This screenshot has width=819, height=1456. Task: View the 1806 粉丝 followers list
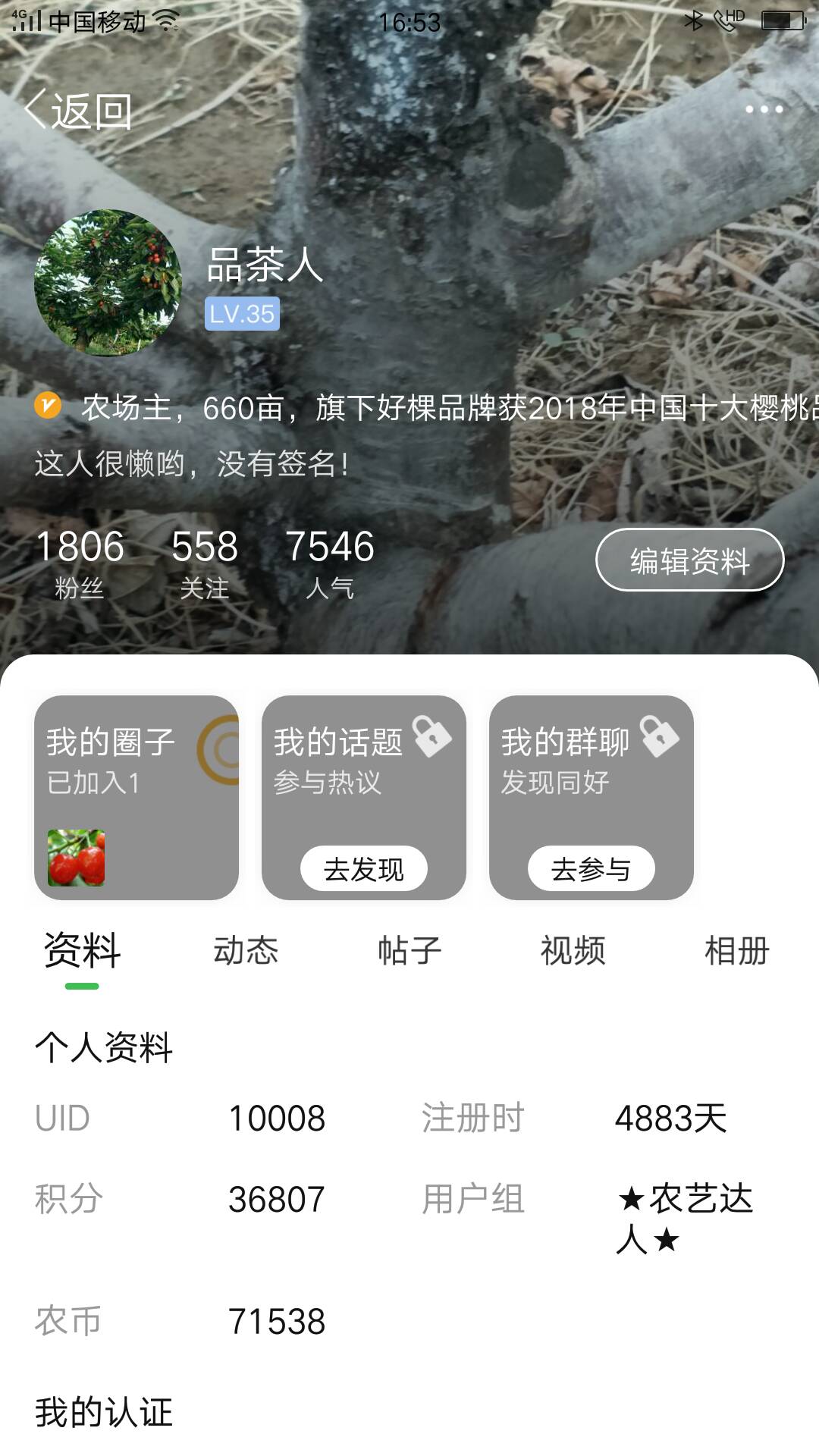click(x=80, y=563)
